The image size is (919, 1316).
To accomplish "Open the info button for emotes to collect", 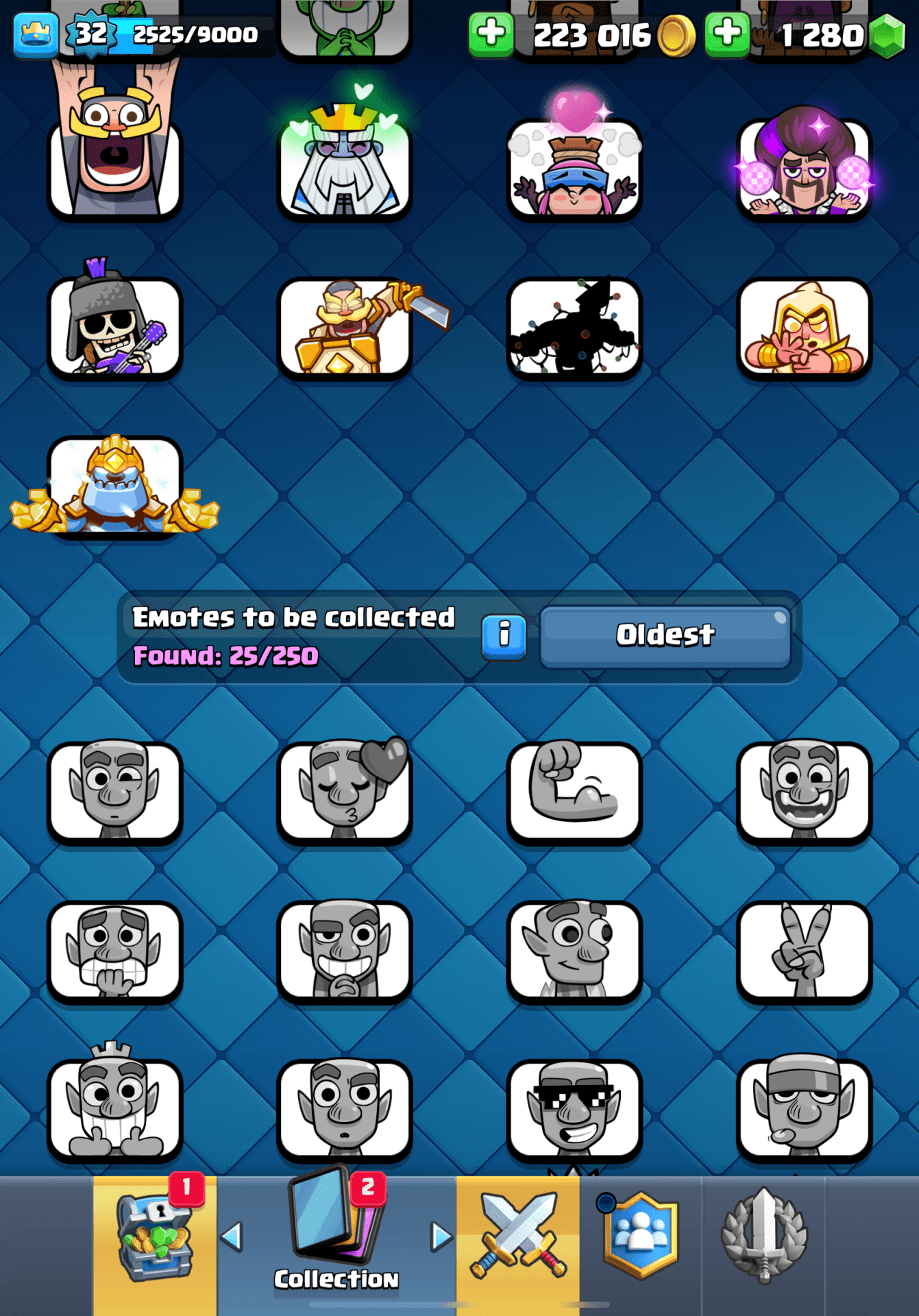I will point(504,637).
